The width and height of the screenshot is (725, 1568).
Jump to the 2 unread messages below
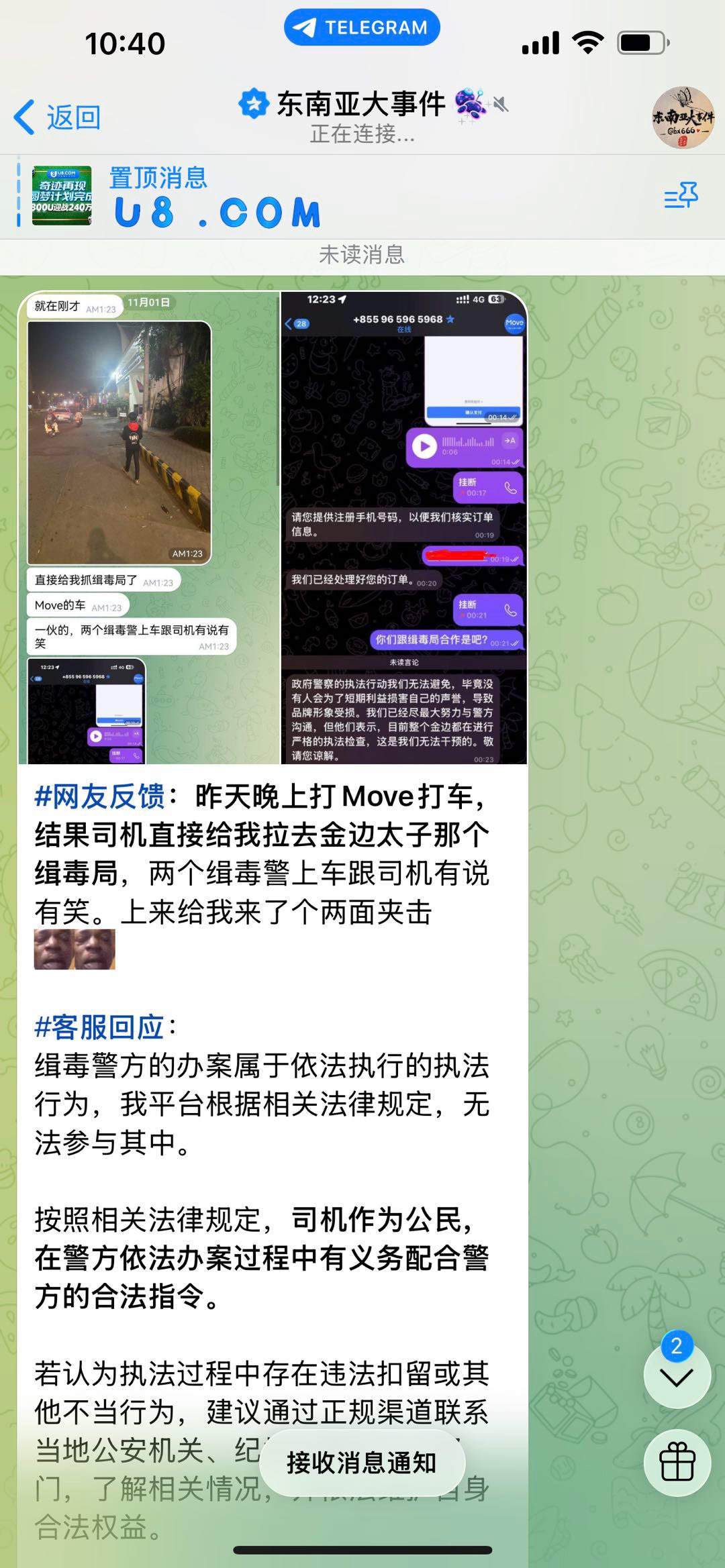(x=677, y=1376)
